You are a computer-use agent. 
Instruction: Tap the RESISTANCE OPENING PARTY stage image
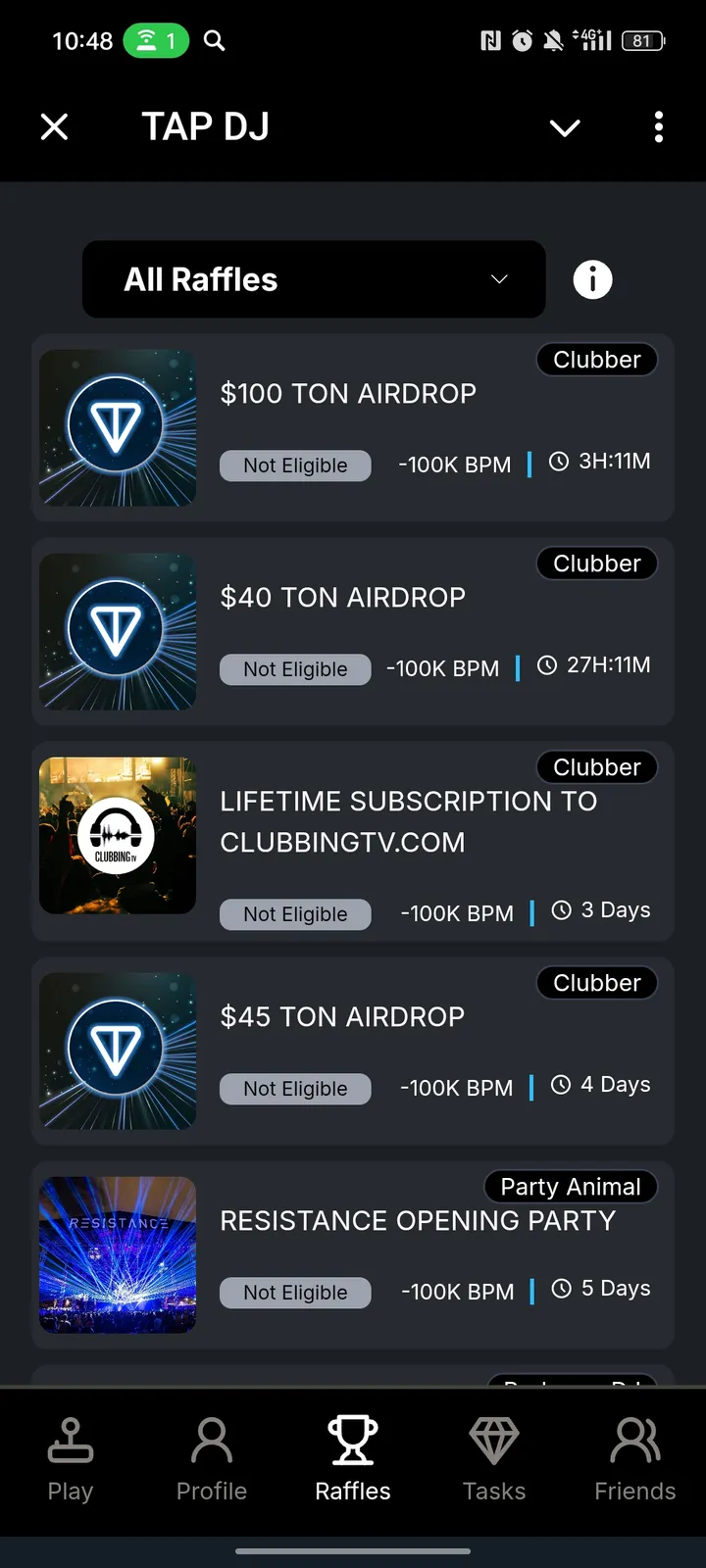click(117, 1254)
